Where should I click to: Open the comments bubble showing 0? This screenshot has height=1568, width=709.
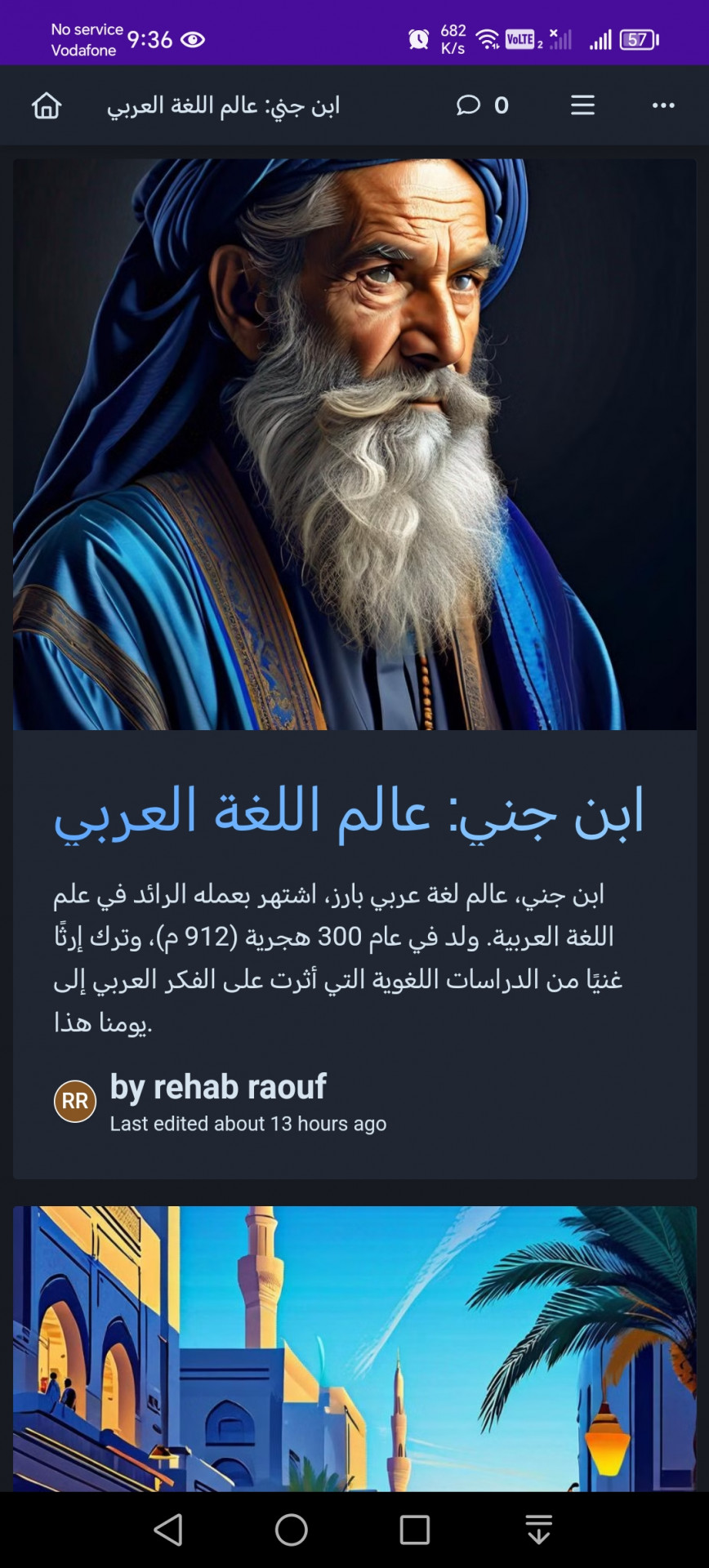click(x=482, y=105)
